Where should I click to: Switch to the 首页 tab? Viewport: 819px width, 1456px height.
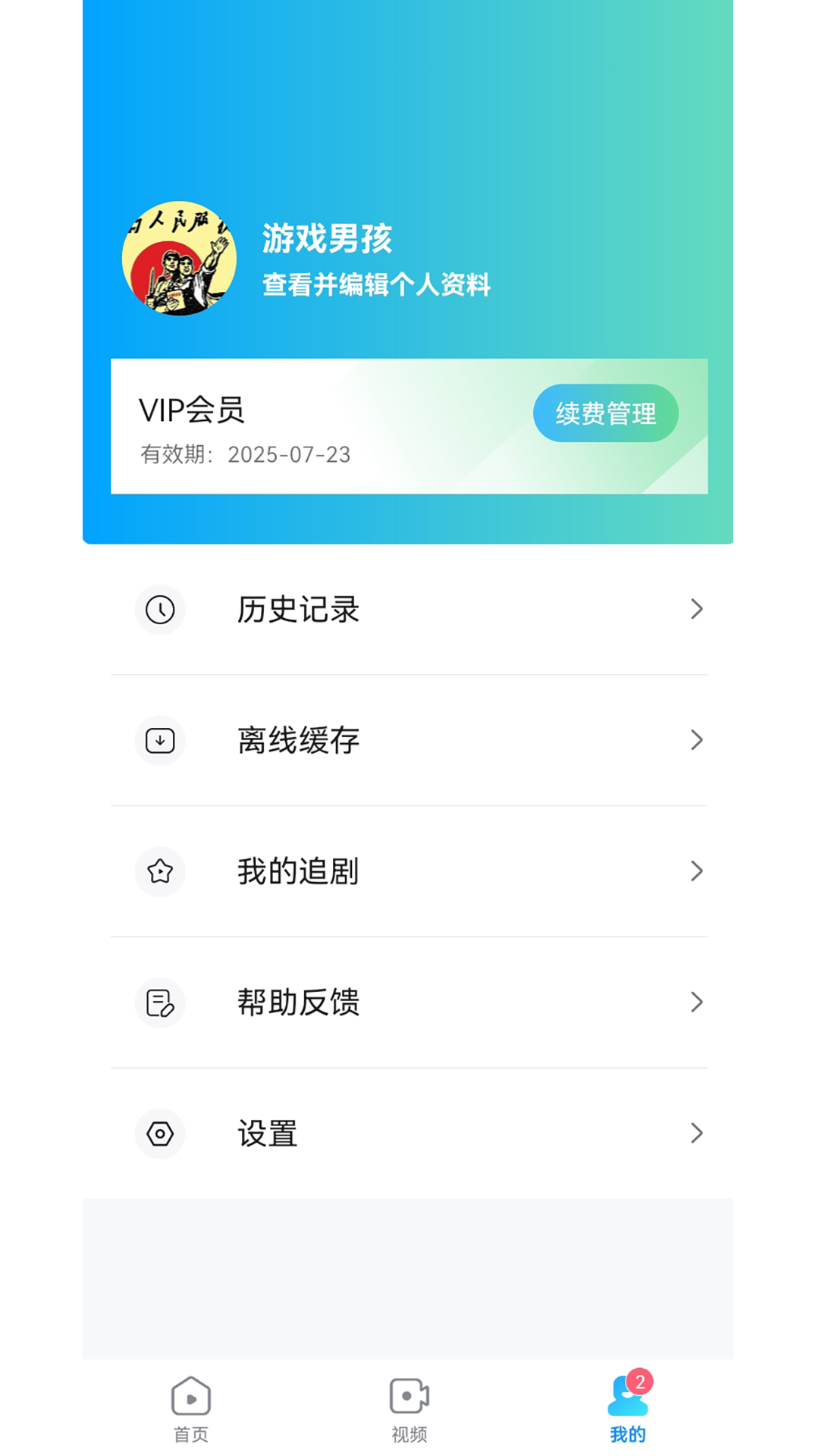(x=190, y=1409)
